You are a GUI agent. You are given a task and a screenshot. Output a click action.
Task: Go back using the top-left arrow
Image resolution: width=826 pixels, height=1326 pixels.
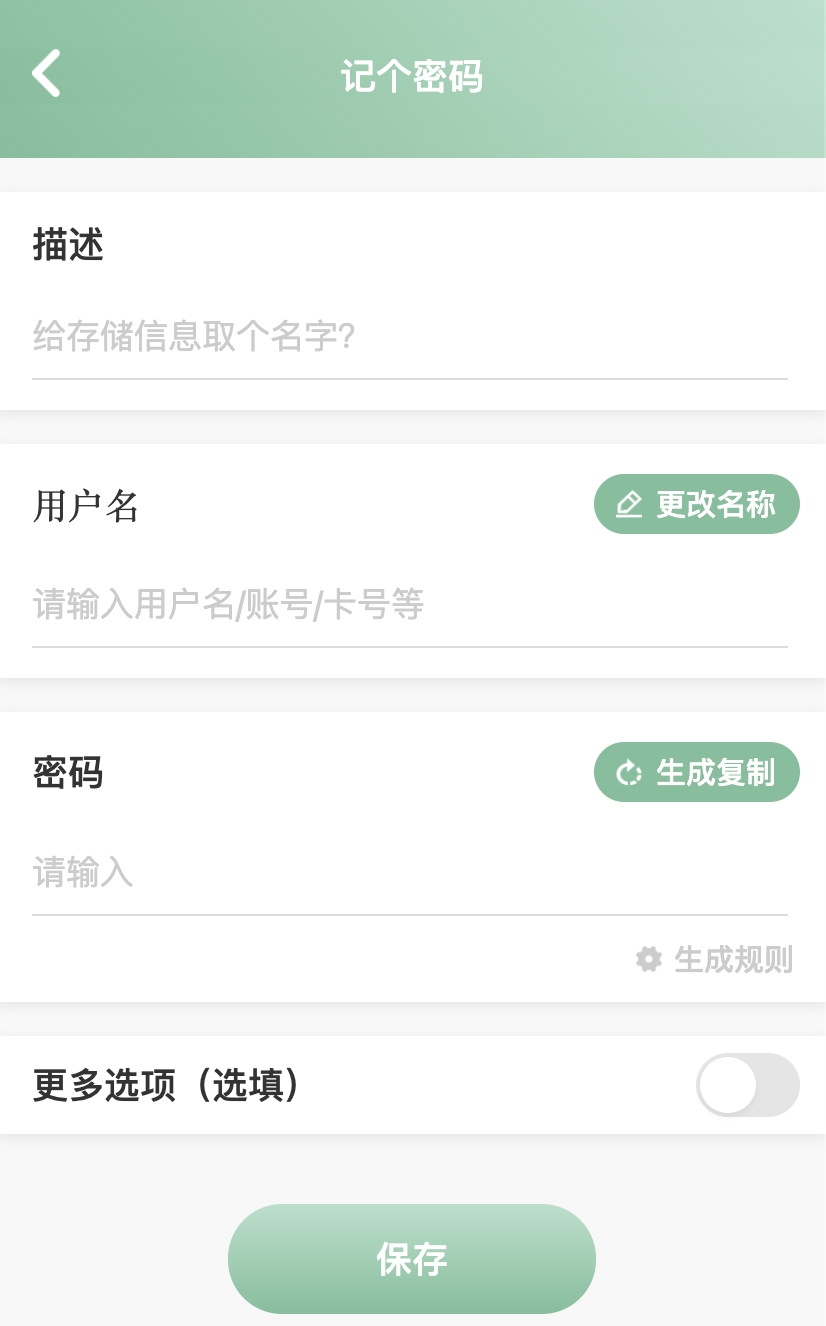(x=47, y=74)
